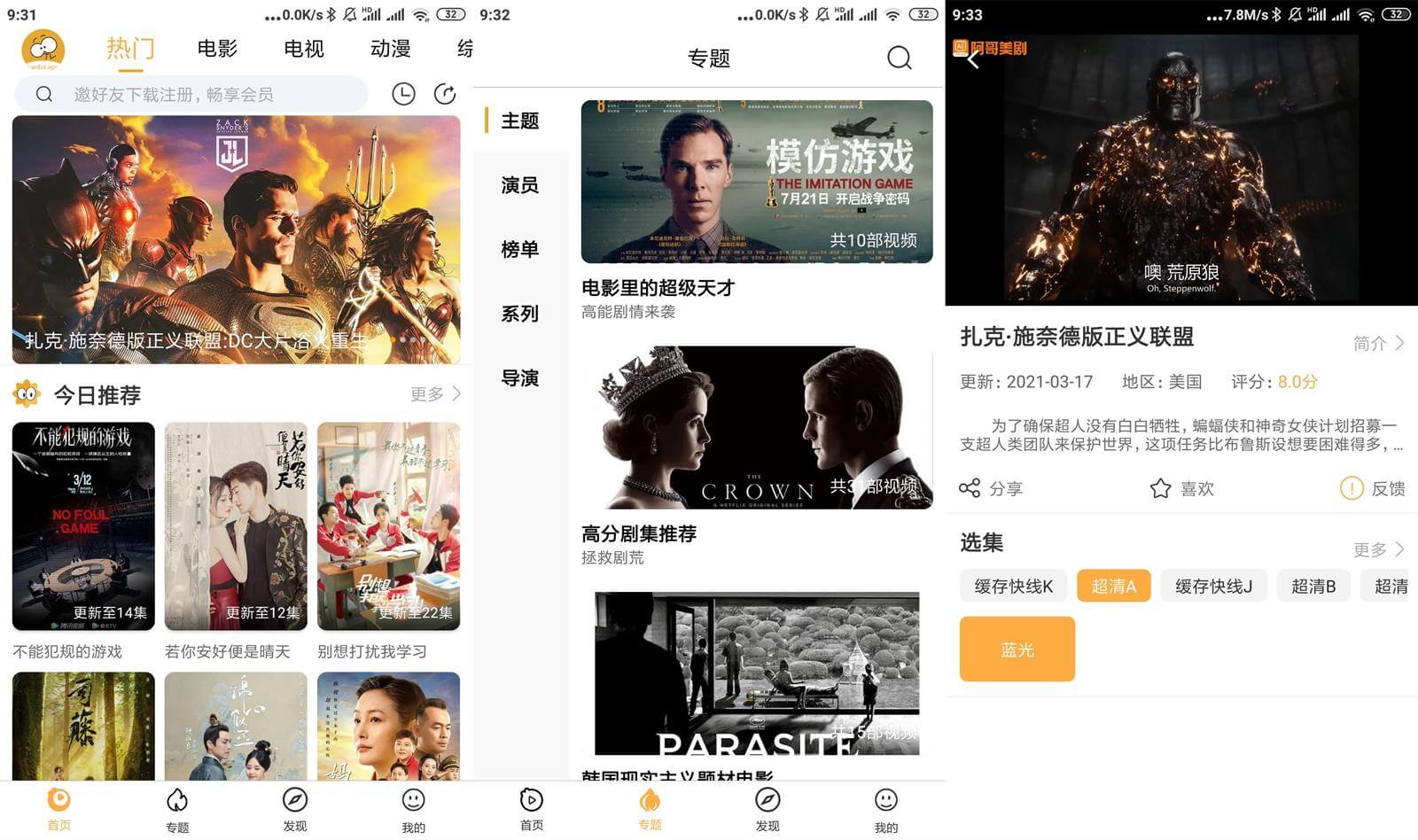
Task: Tap the search box with the invite-friends hint
Action: click(x=191, y=94)
